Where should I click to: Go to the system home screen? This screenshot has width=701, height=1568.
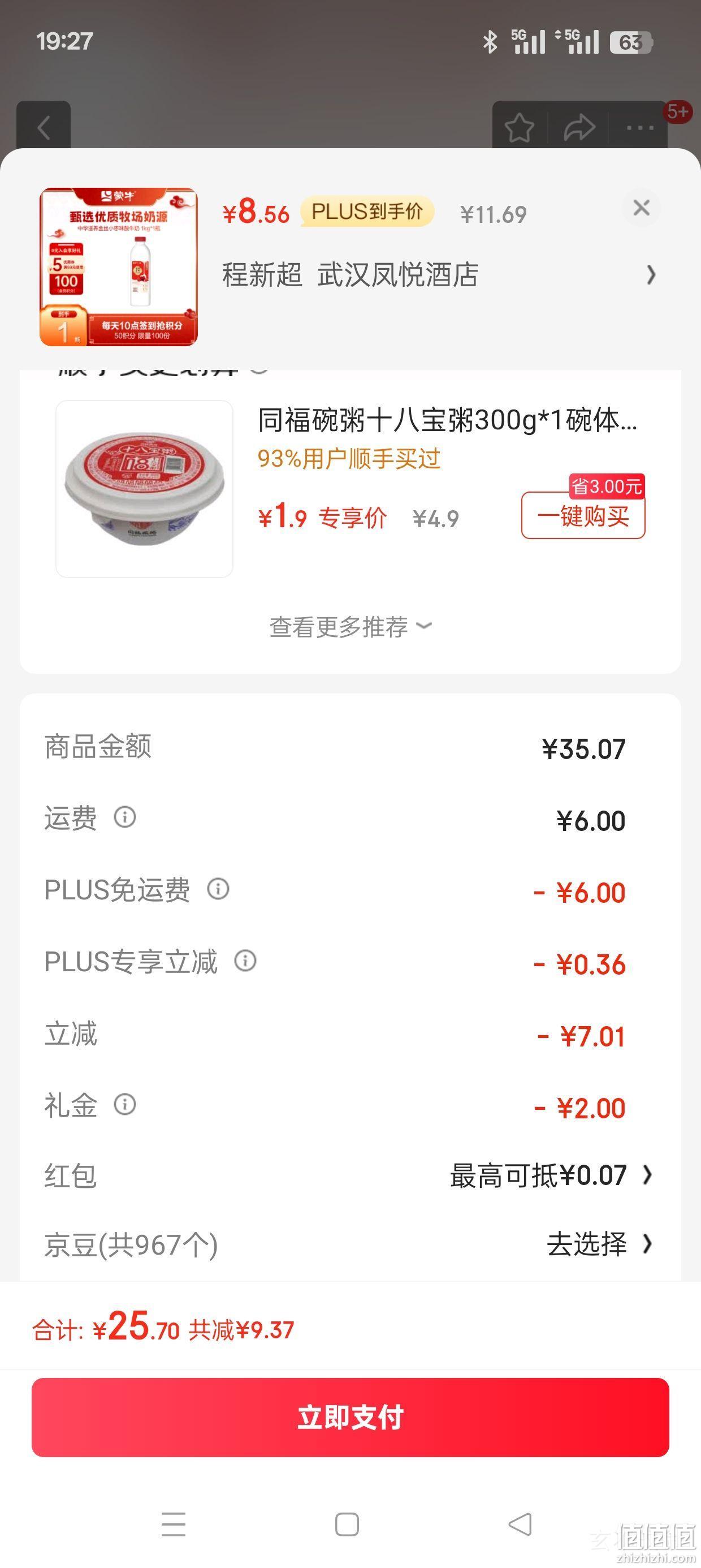tap(347, 1525)
